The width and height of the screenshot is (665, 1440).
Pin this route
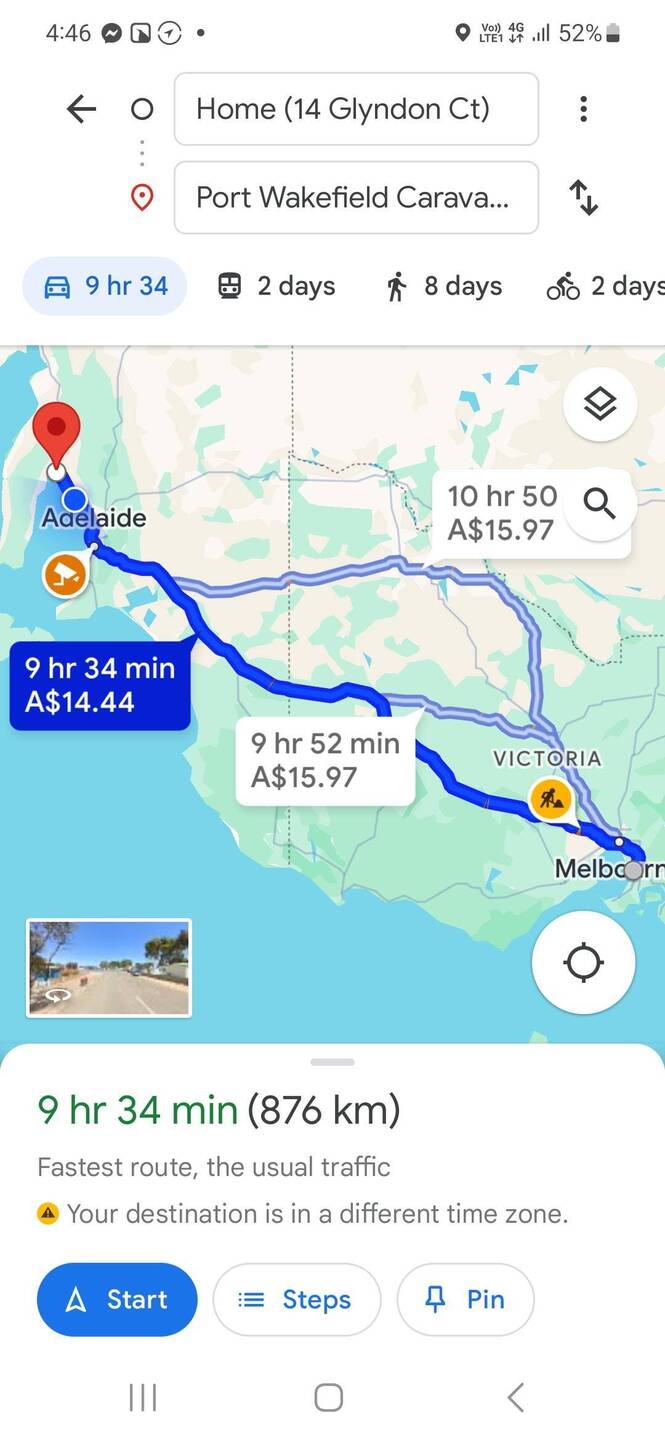point(465,1299)
